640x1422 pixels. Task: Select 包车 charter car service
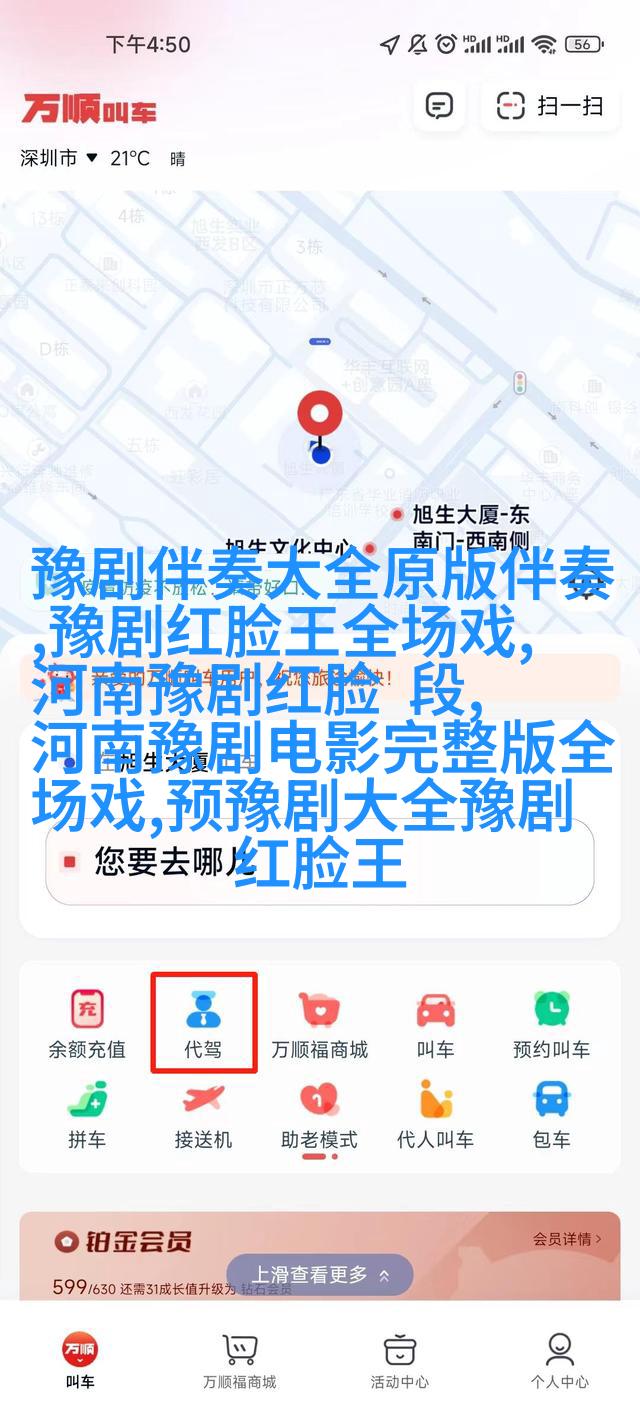(551, 1114)
